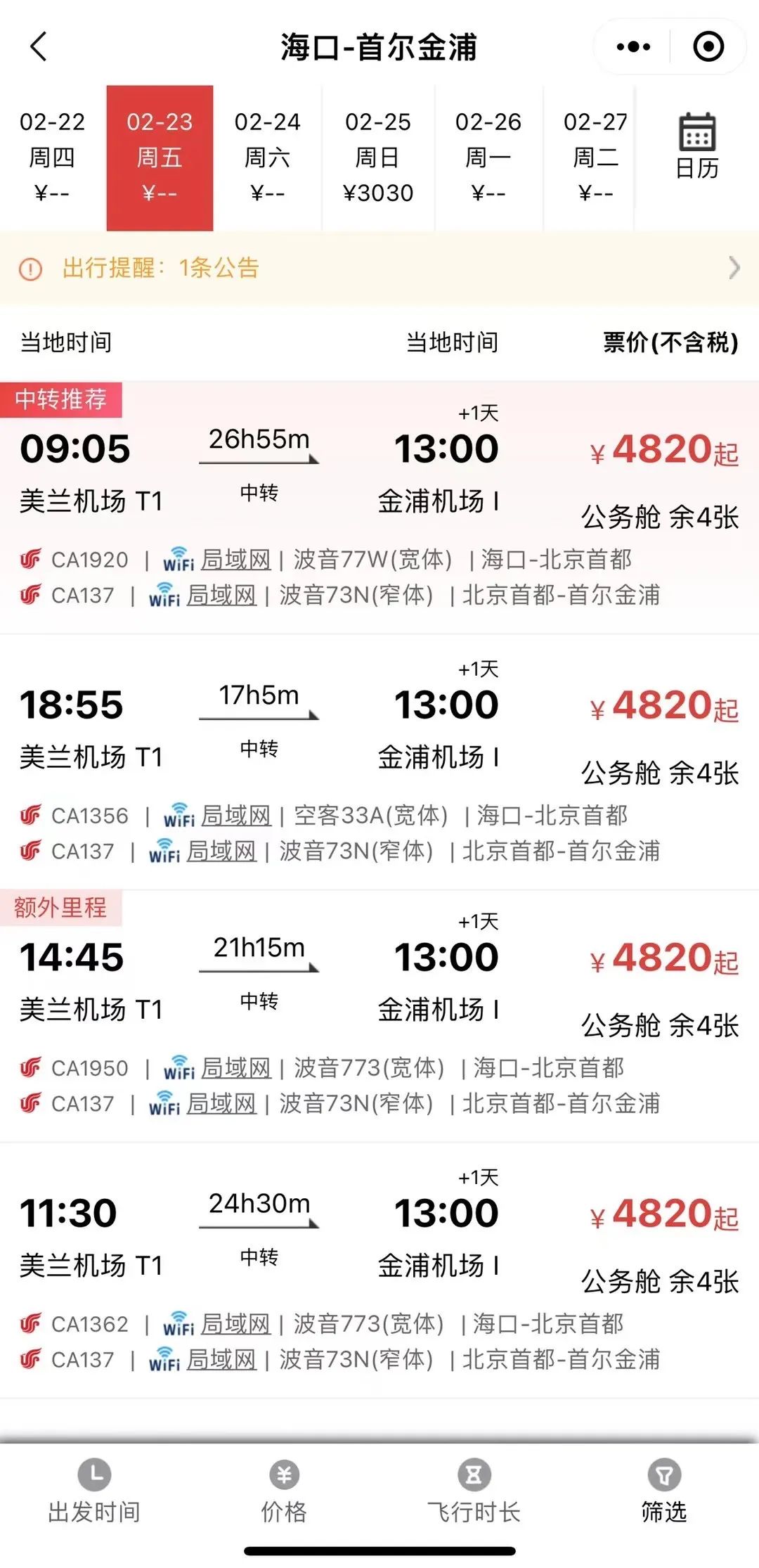Sort flights by 价格
This screenshot has width=759, height=1568.
[x=284, y=1492]
